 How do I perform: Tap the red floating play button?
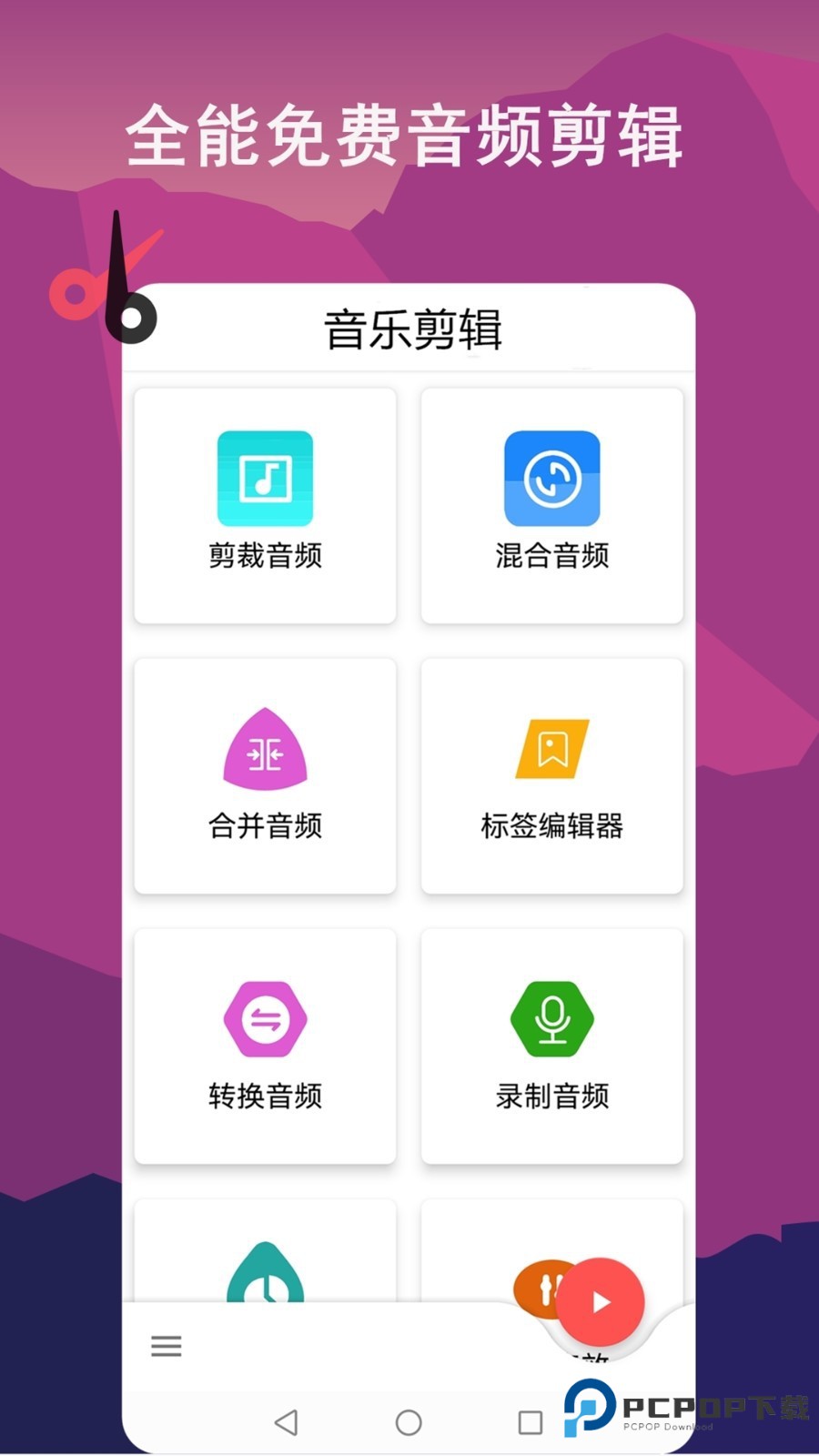(x=602, y=1301)
